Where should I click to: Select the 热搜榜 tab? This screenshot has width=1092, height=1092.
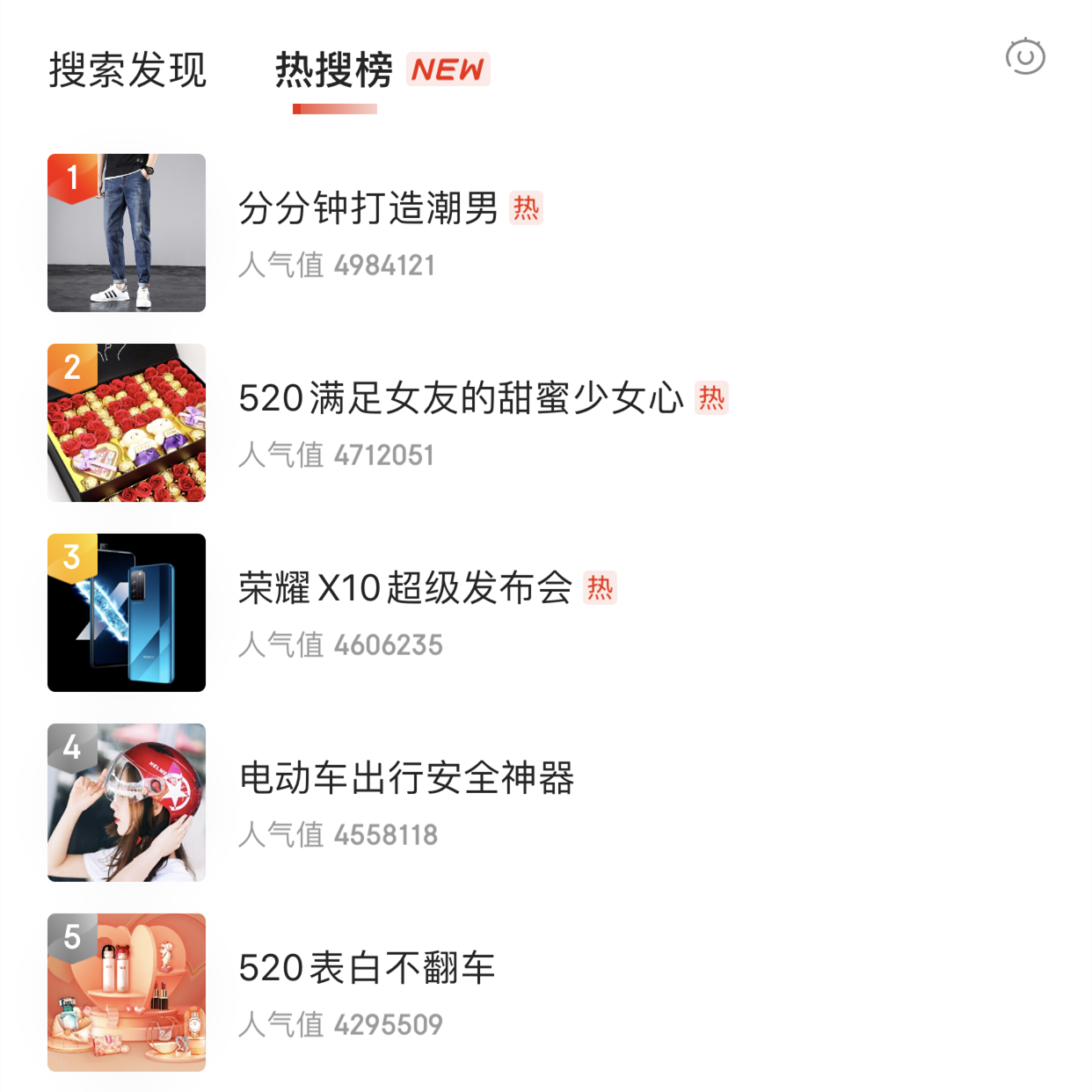[x=334, y=70]
